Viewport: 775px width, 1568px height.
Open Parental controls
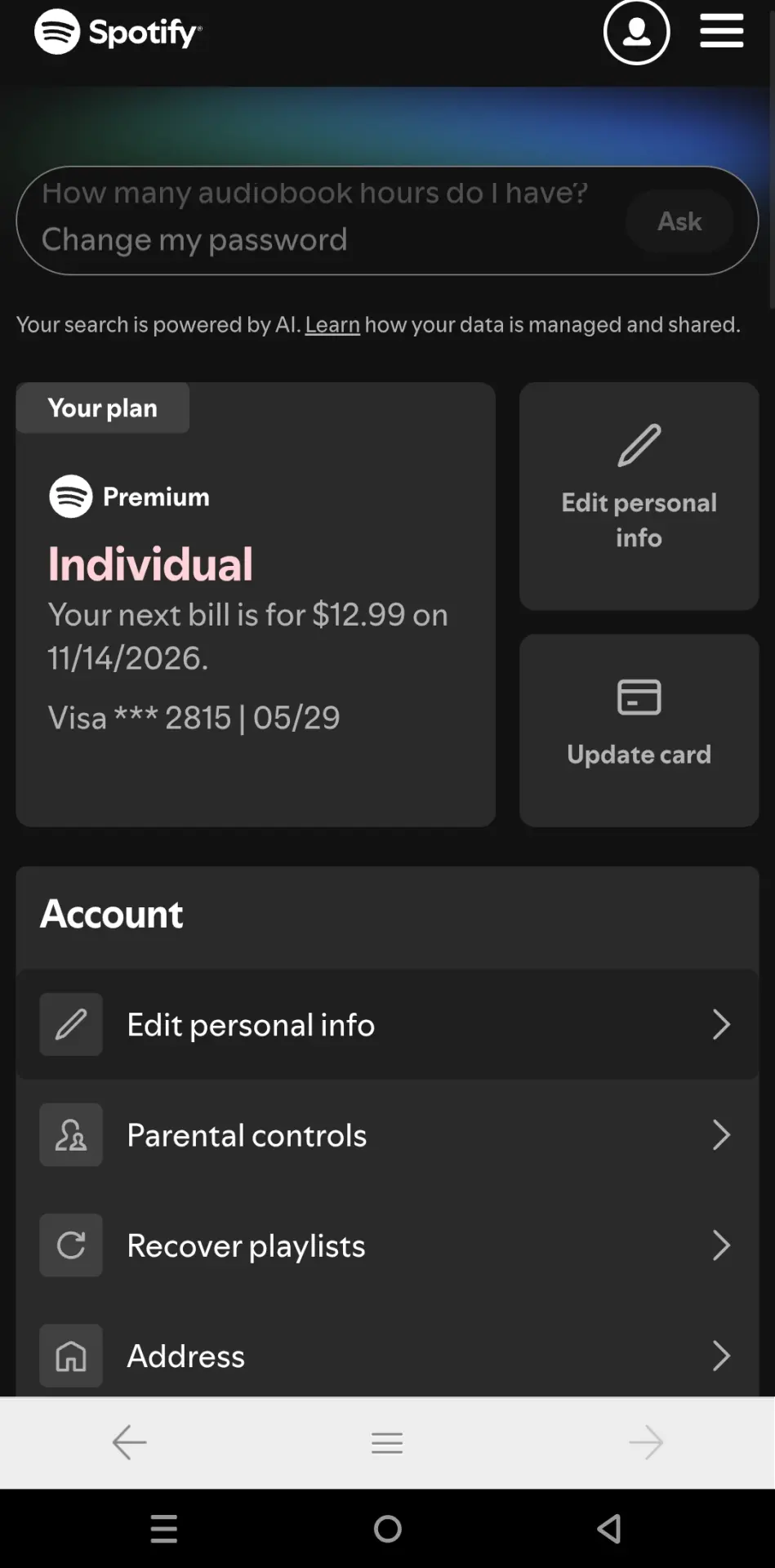387,1134
